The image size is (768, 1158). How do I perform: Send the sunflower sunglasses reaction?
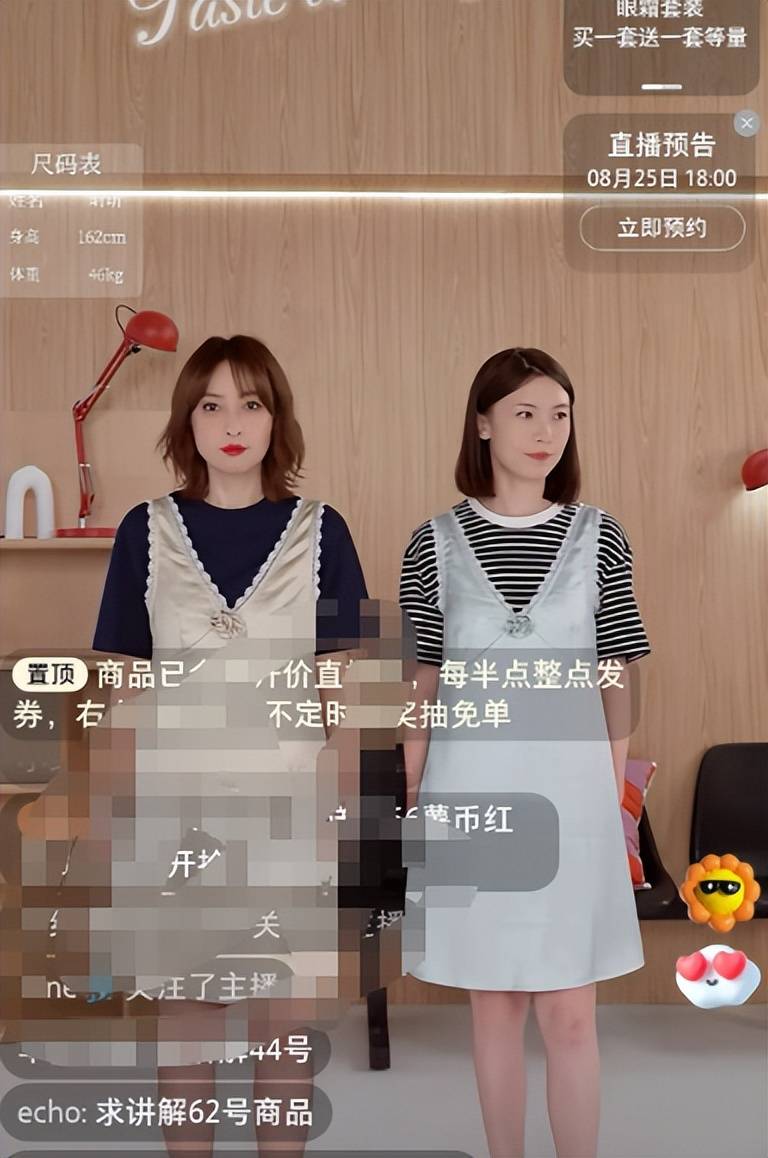pos(719,891)
